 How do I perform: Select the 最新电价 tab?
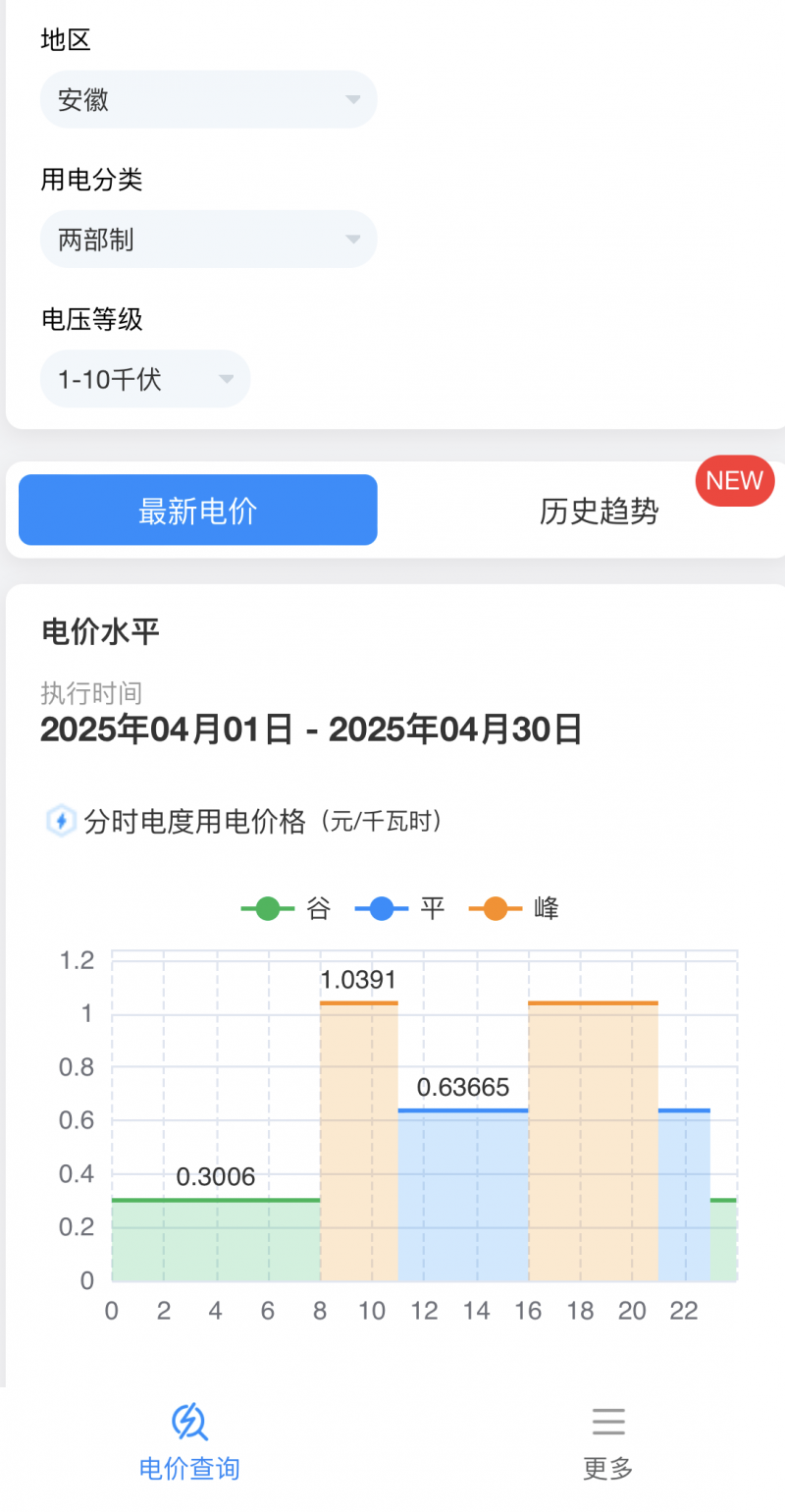[x=197, y=510]
